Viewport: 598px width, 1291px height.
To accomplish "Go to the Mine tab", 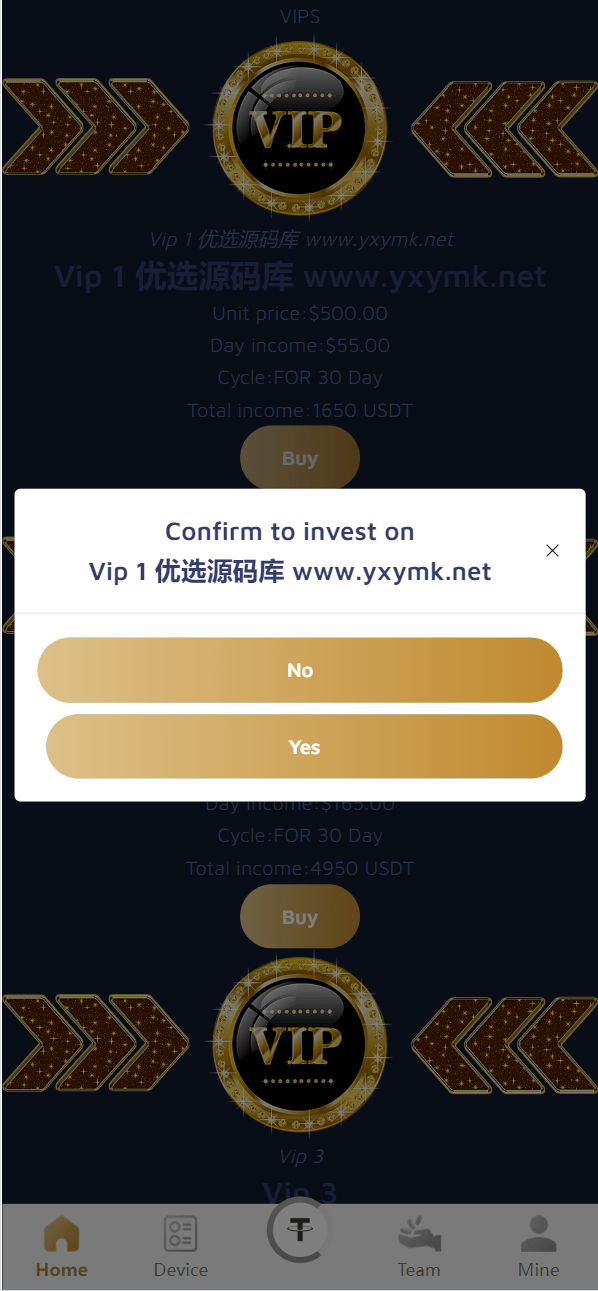I will pos(538,1246).
